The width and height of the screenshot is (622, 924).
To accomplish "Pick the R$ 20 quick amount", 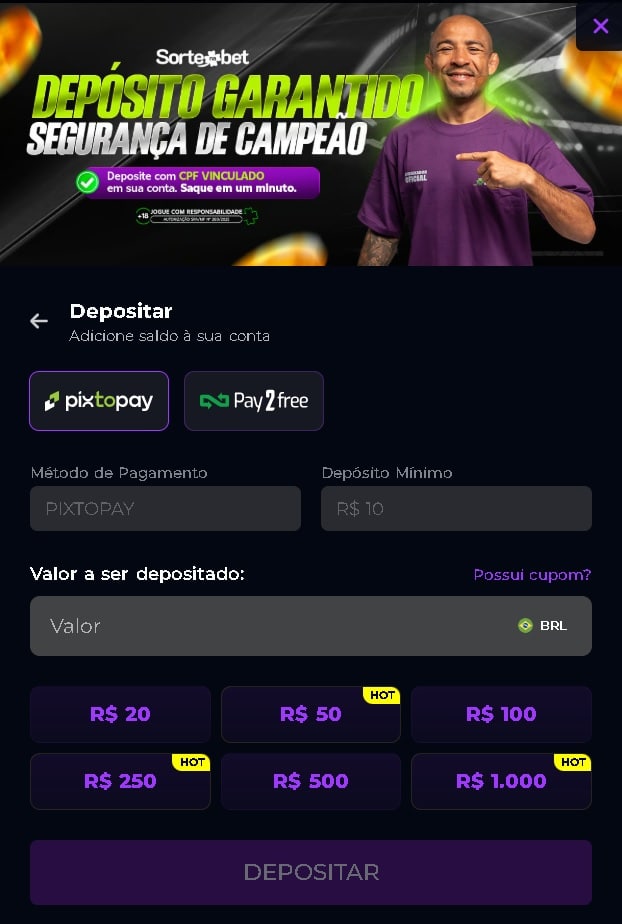I will tap(120, 714).
